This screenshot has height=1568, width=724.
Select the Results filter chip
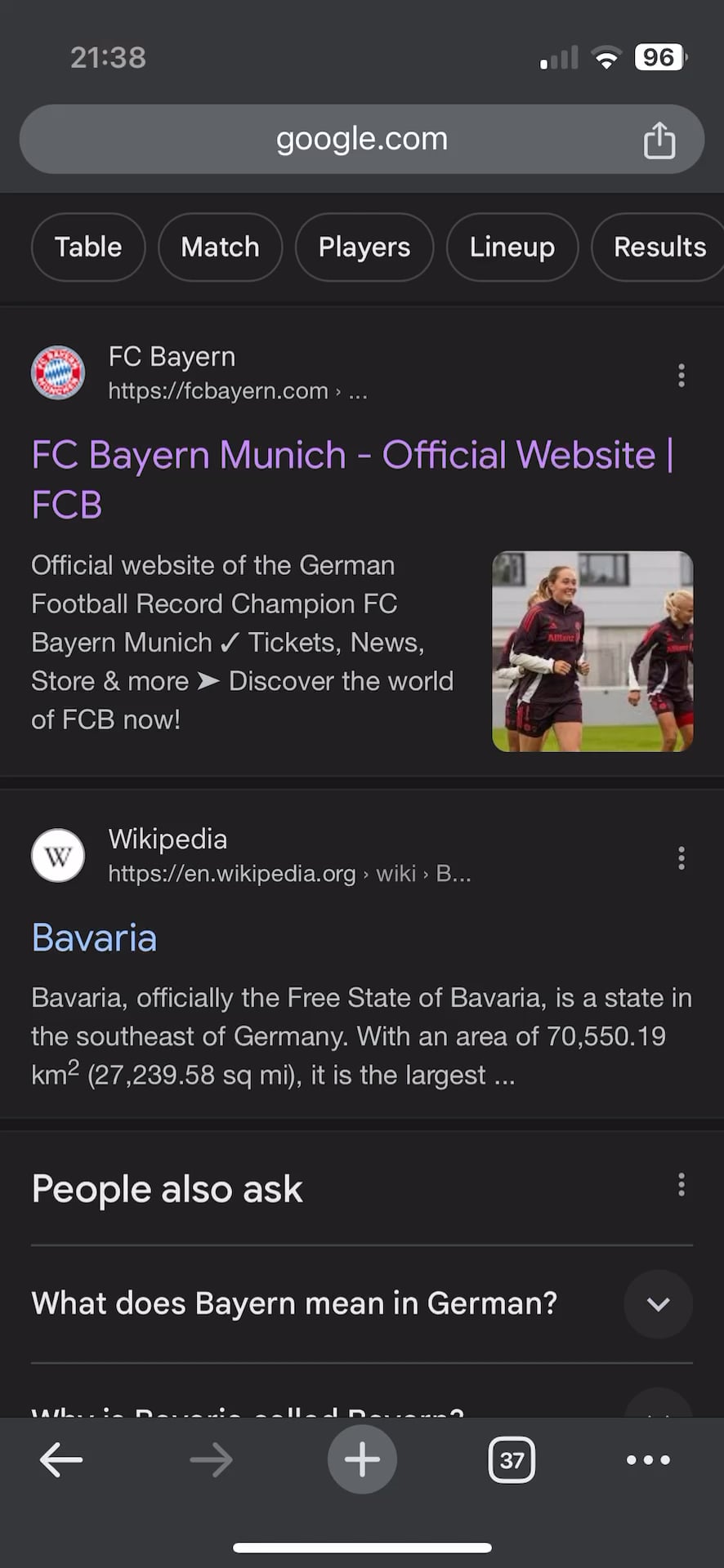tap(659, 247)
